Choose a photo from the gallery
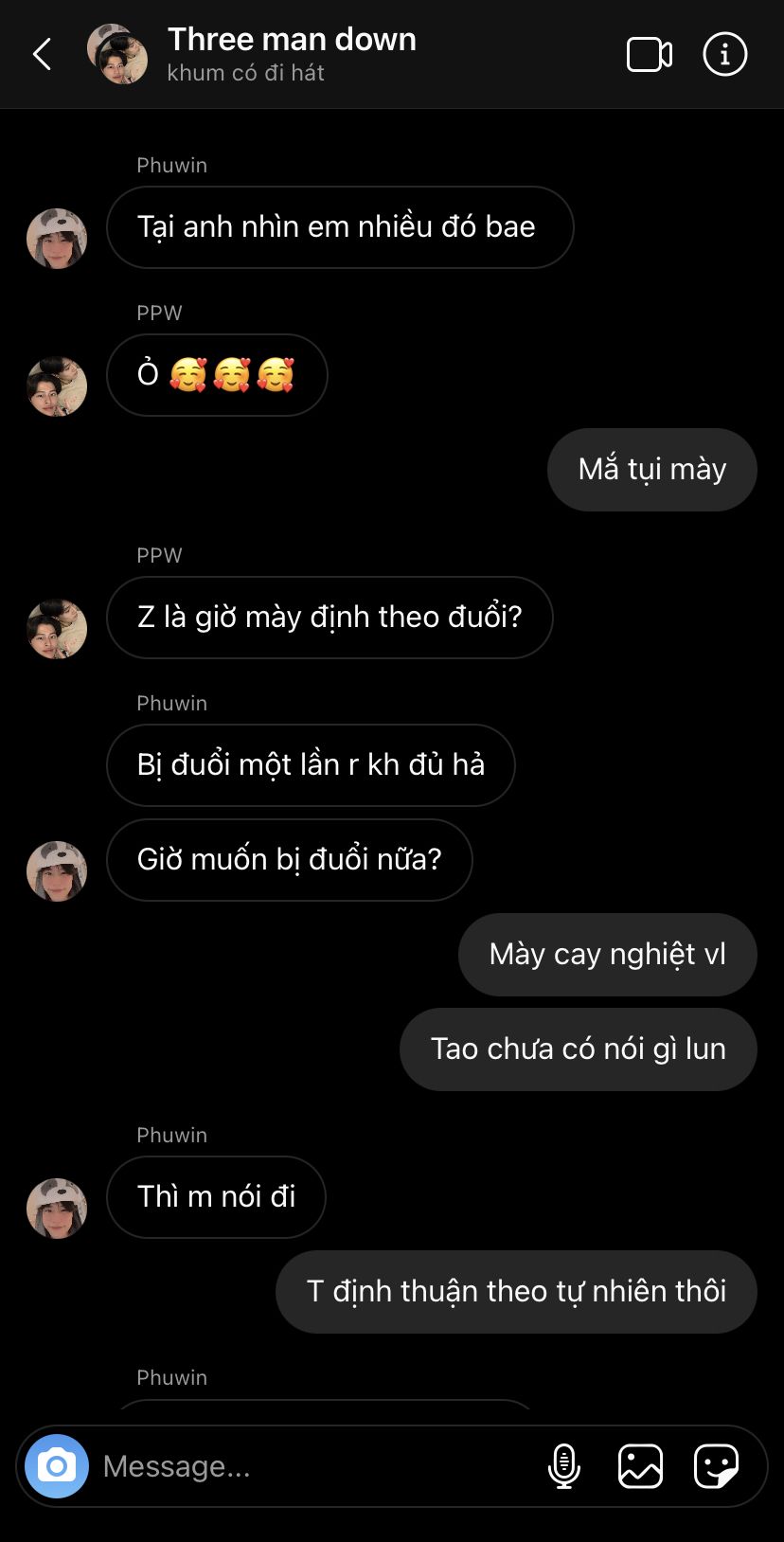 click(x=640, y=1466)
